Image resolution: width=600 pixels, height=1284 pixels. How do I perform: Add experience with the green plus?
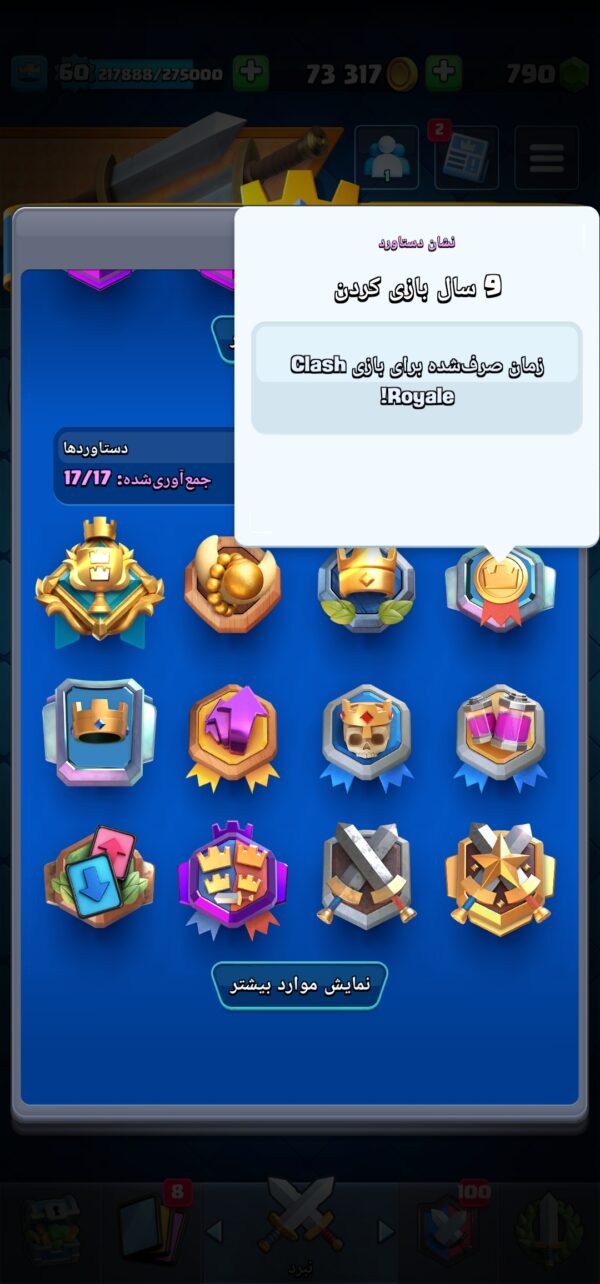[x=250, y=73]
